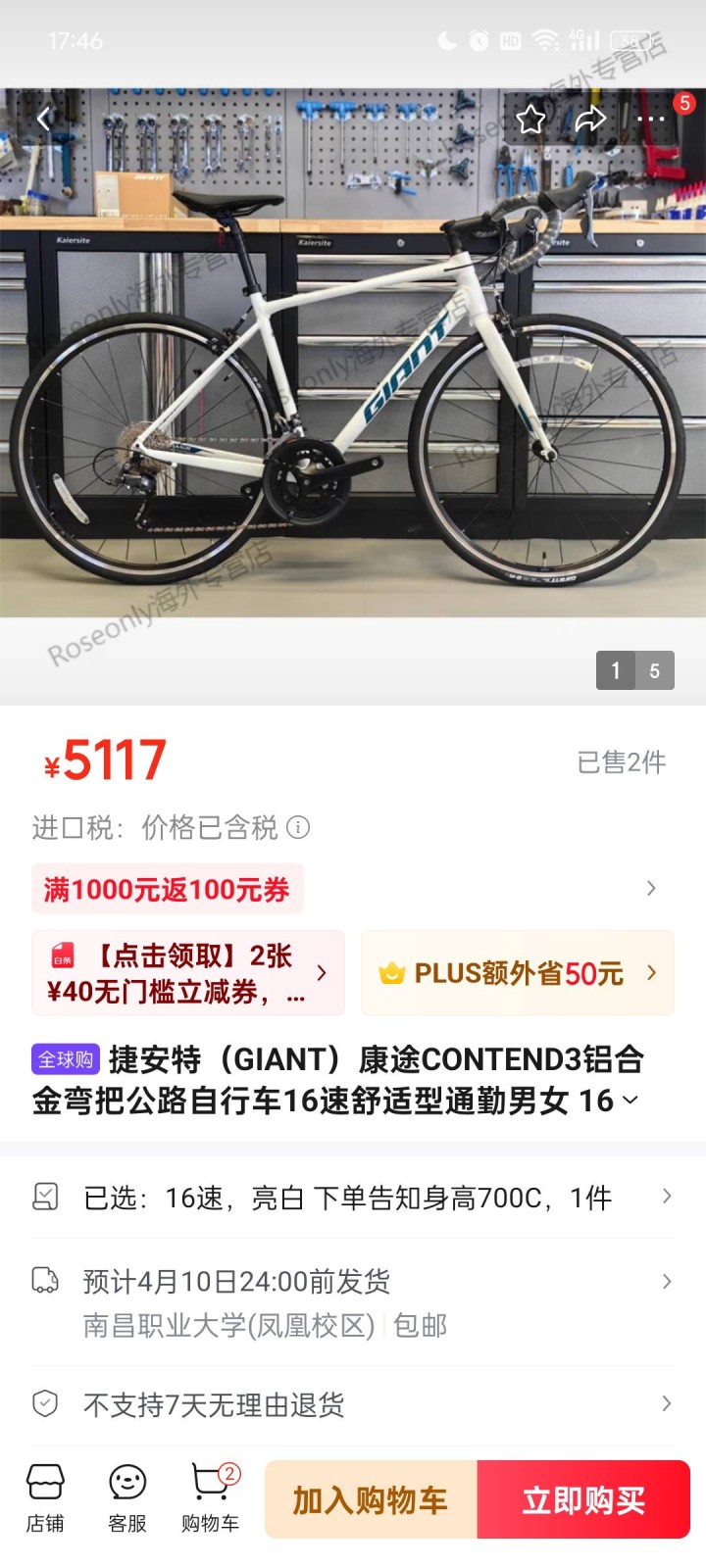Open the three-dot overflow menu
706x1568 pixels.
[x=651, y=120]
